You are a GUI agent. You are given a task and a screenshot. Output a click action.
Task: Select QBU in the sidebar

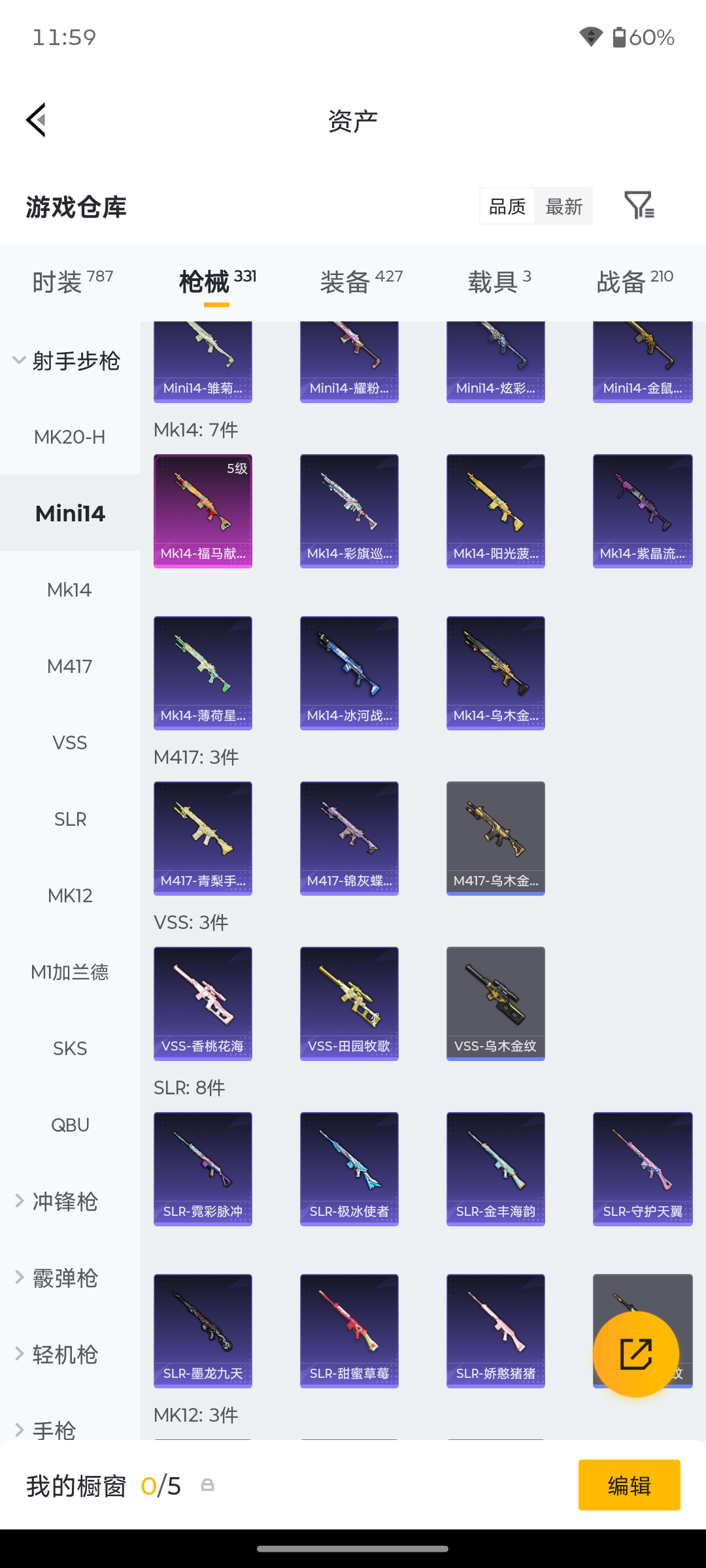70,1125
